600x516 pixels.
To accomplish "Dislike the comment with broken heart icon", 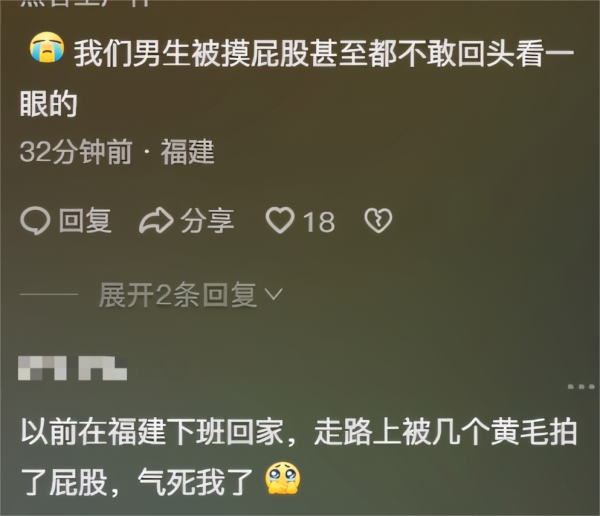I will click(378, 220).
